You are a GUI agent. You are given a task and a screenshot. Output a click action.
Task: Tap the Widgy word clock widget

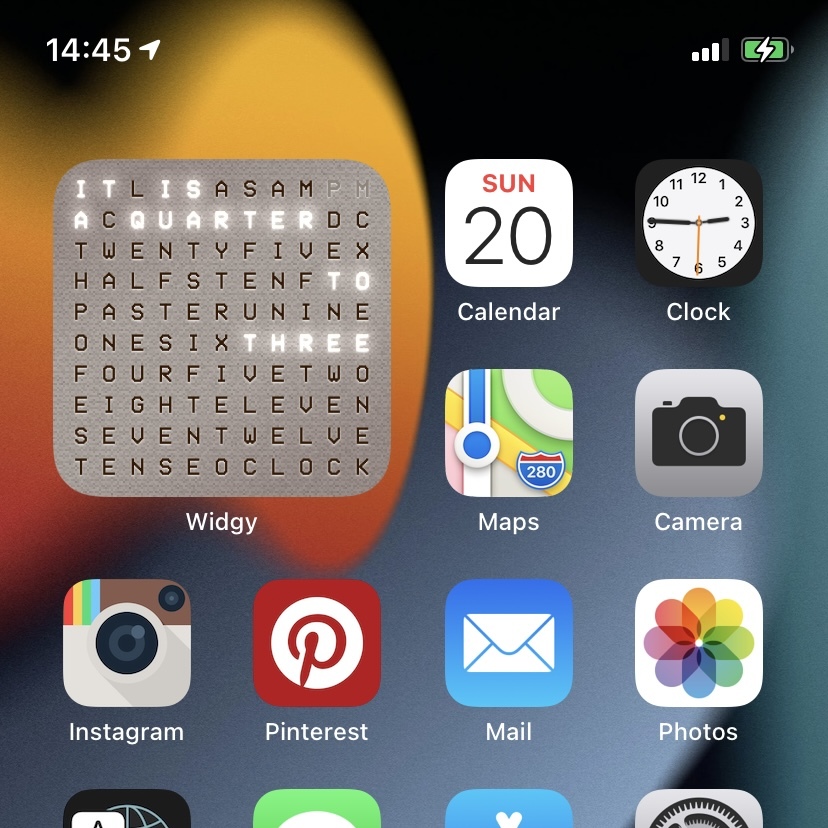(x=221, y=328)
